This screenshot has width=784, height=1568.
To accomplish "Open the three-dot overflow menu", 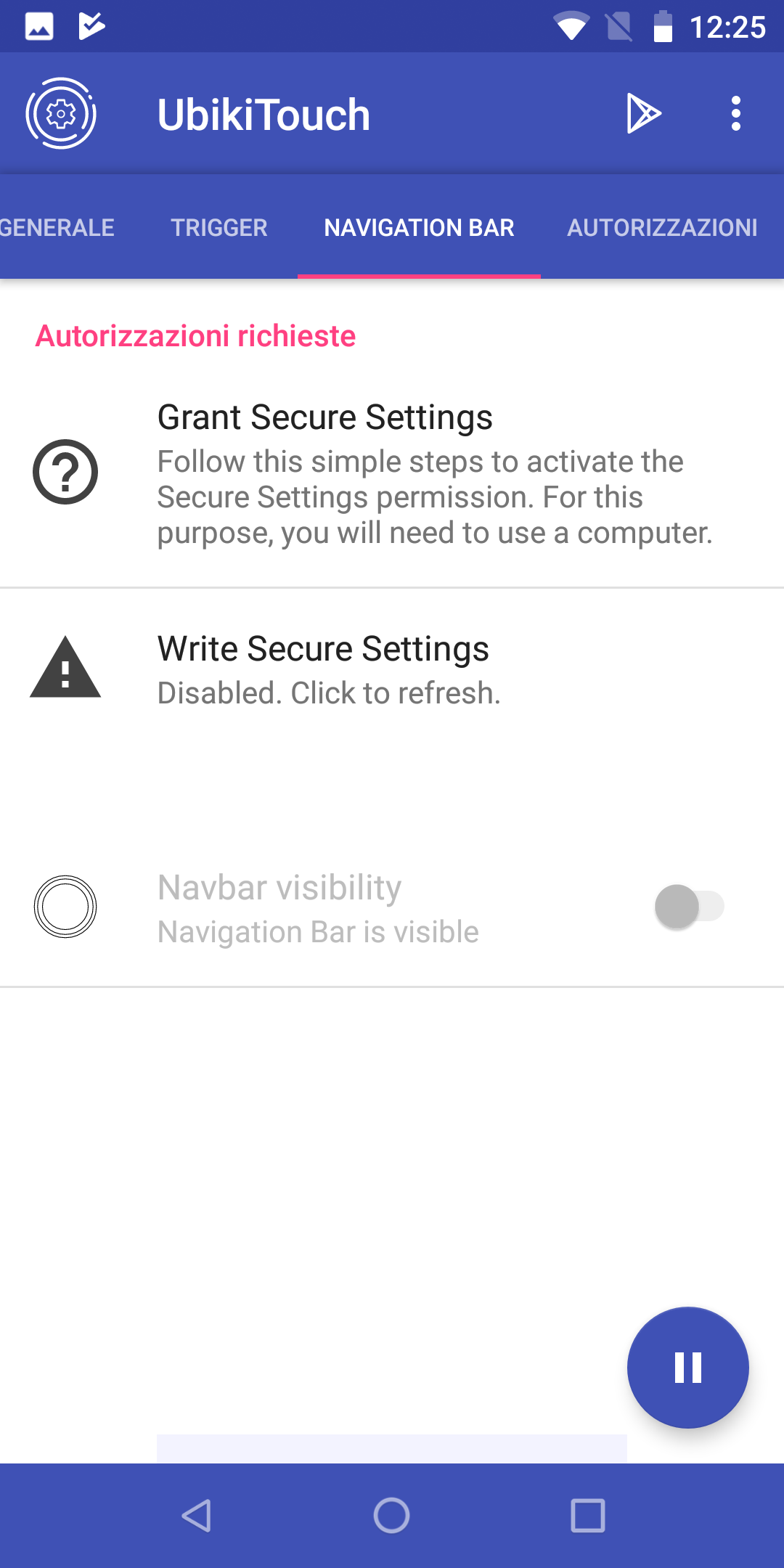I will pos(736,114).
